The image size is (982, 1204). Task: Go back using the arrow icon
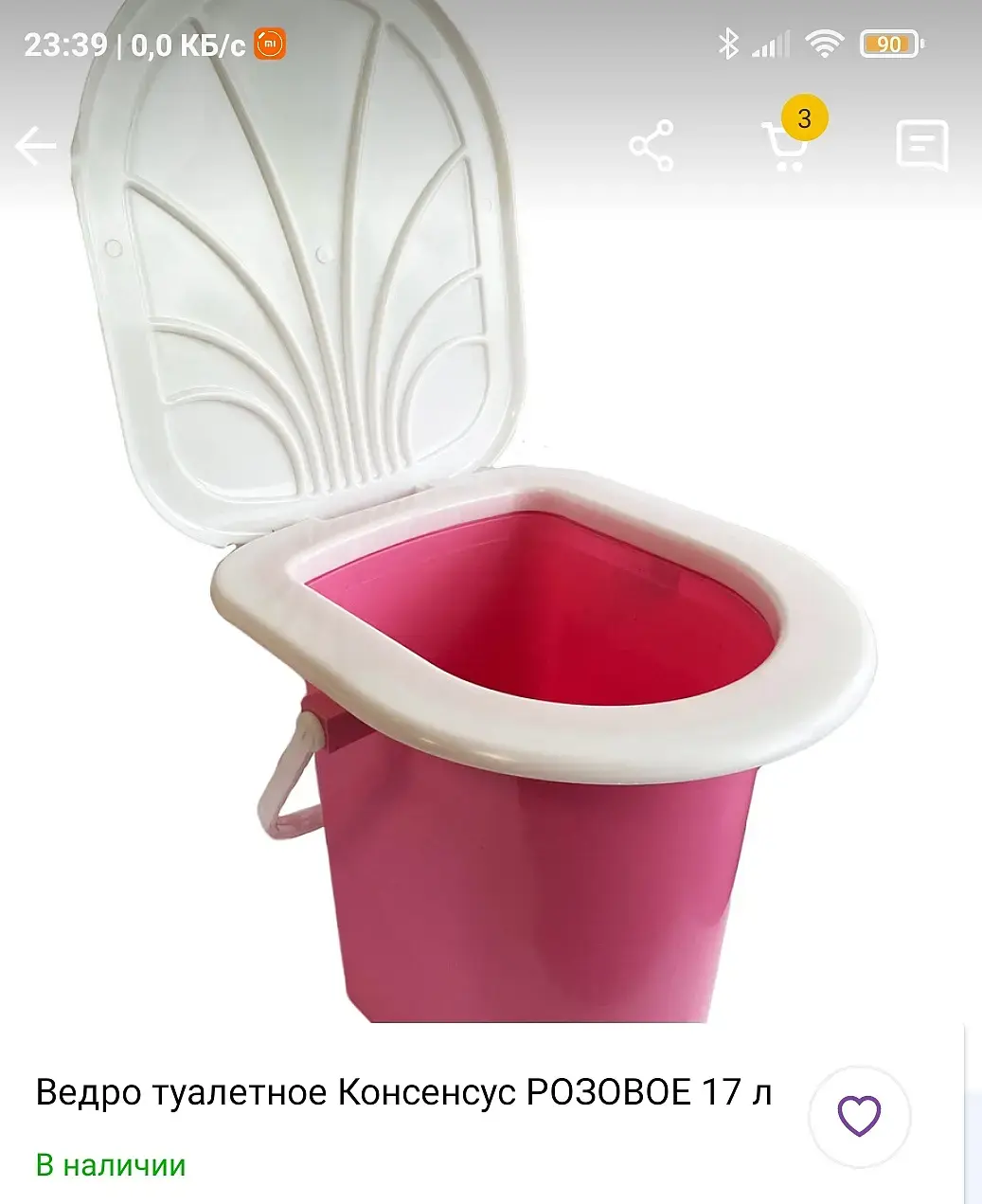tap(36, 147)
